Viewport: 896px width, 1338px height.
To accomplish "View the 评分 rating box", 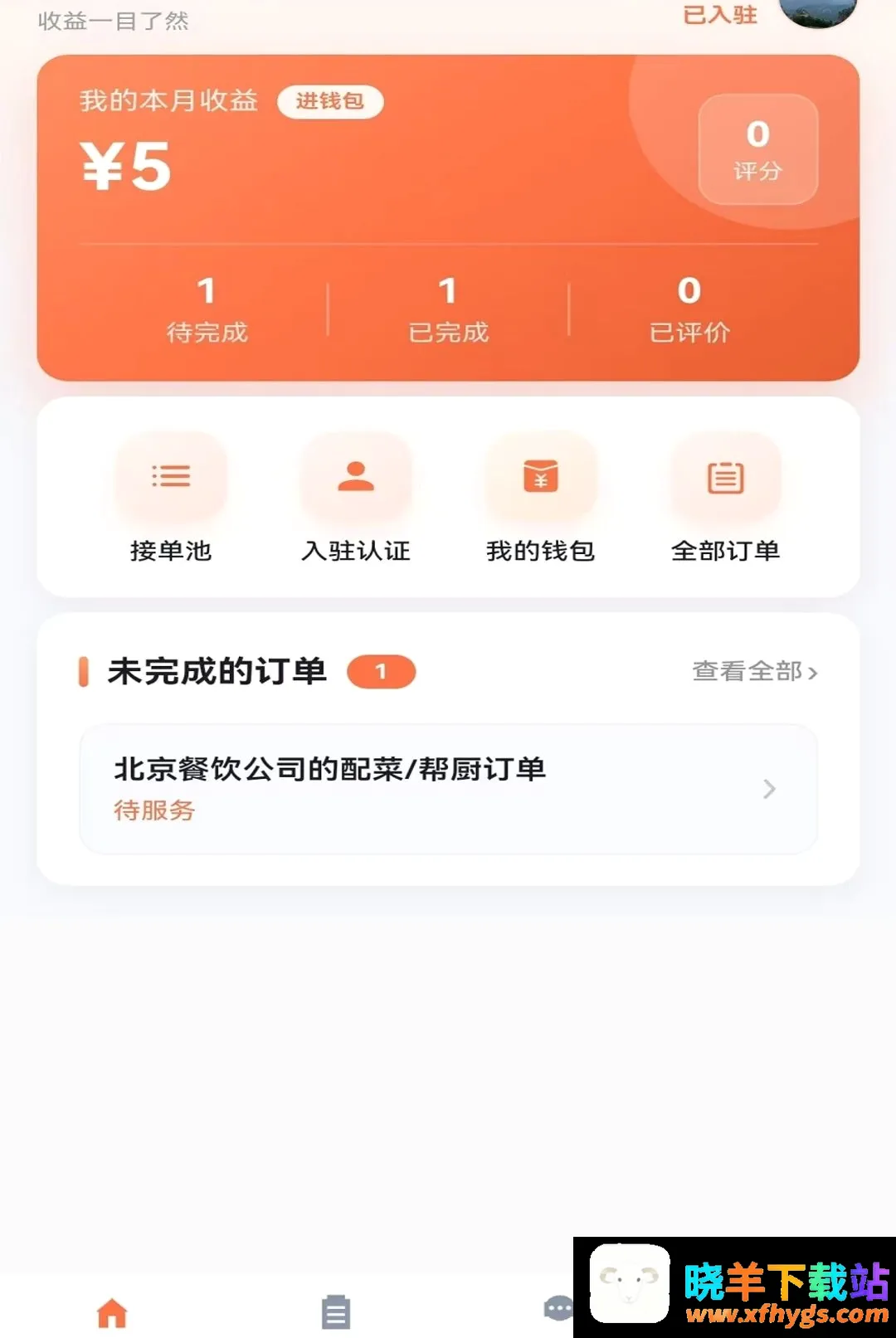I will click(x=758, y=149).
